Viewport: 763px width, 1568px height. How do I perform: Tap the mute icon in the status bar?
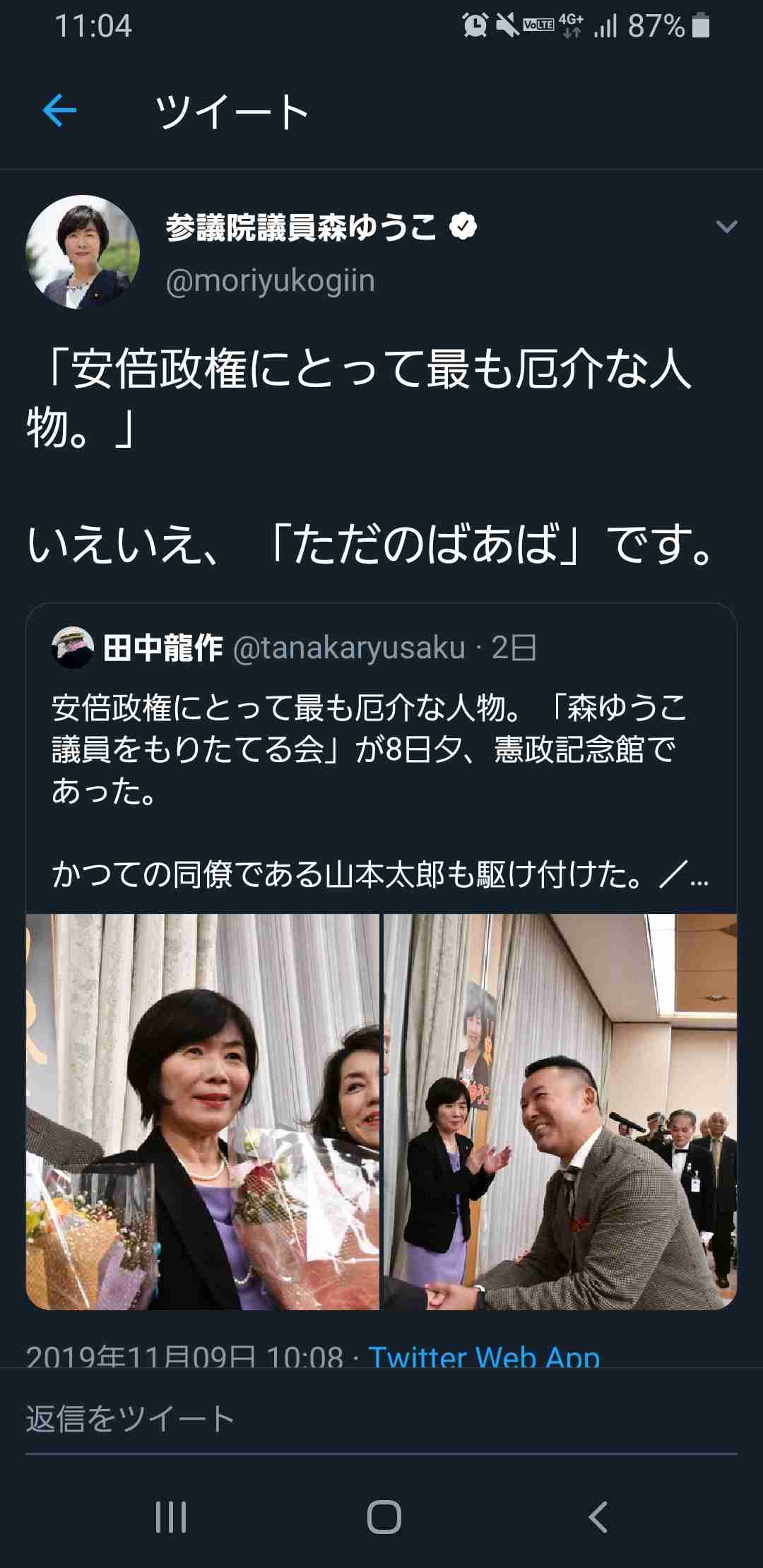pyautogui.click(x=506, y=23)
